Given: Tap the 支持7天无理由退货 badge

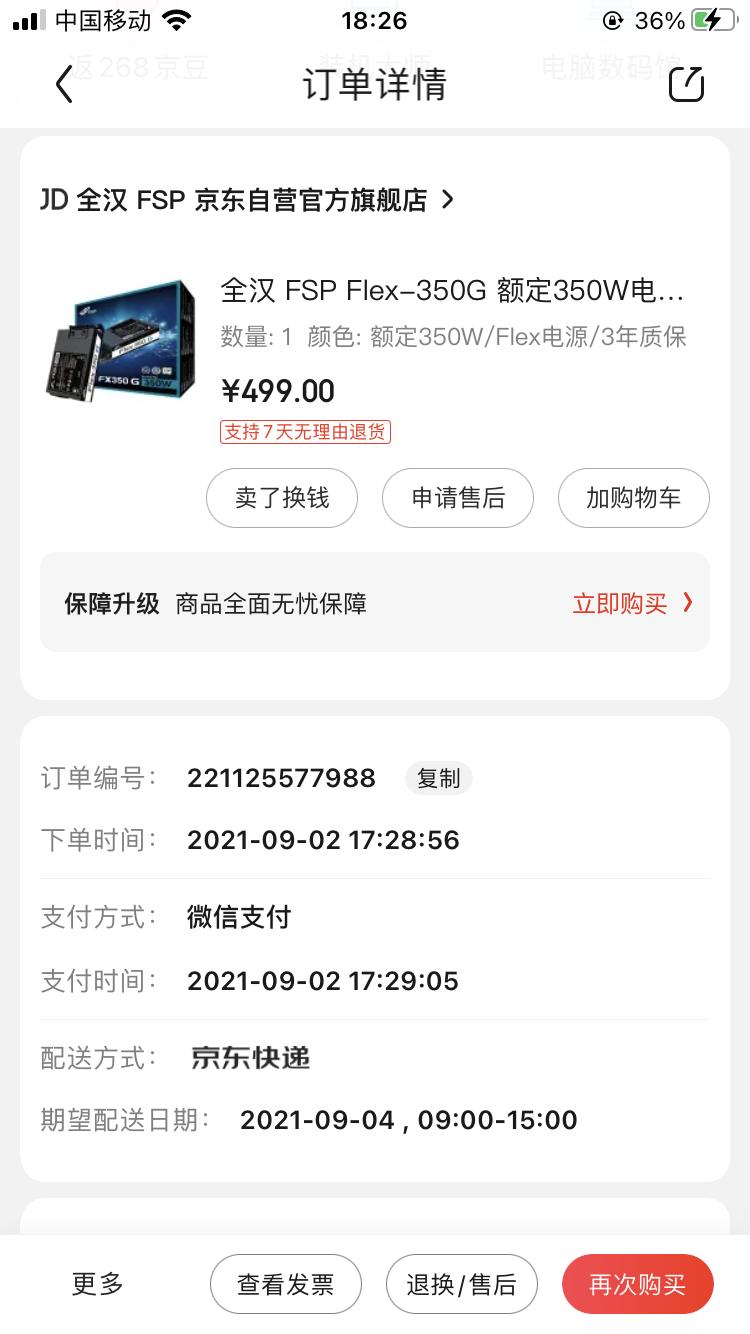Looking at the screenshot, I should tap(305, 432).
